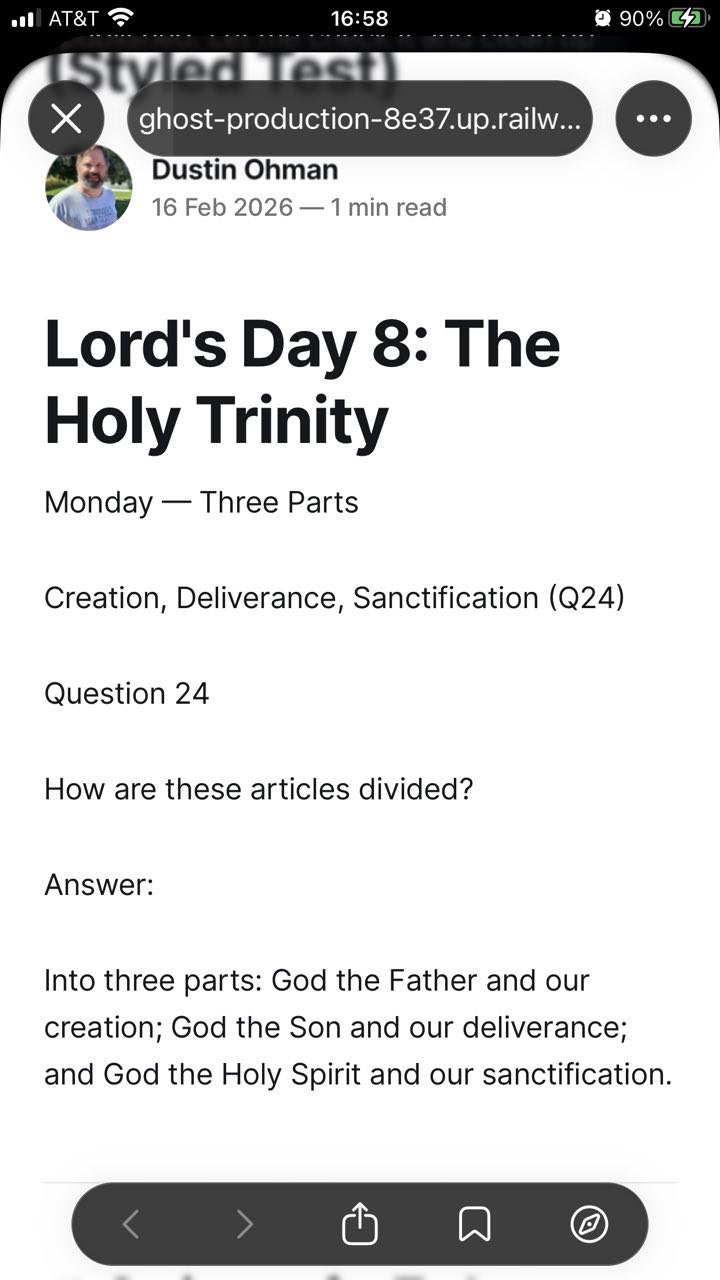
Task: Go back to previous page
Action: (x=131, y=1223)
